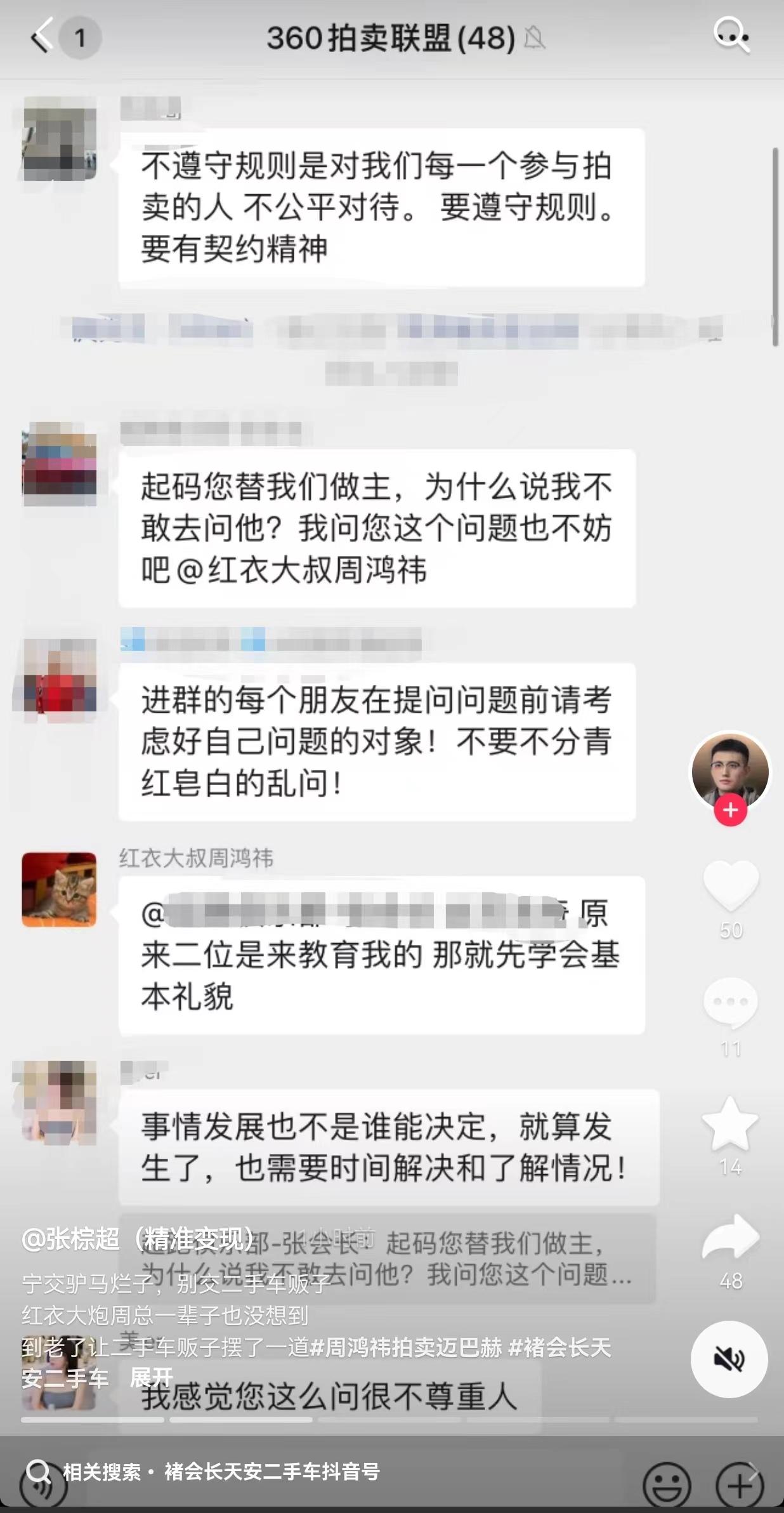Open the comments with 11 replies
Screen dimensions: 784x1513
point(730,1003)
